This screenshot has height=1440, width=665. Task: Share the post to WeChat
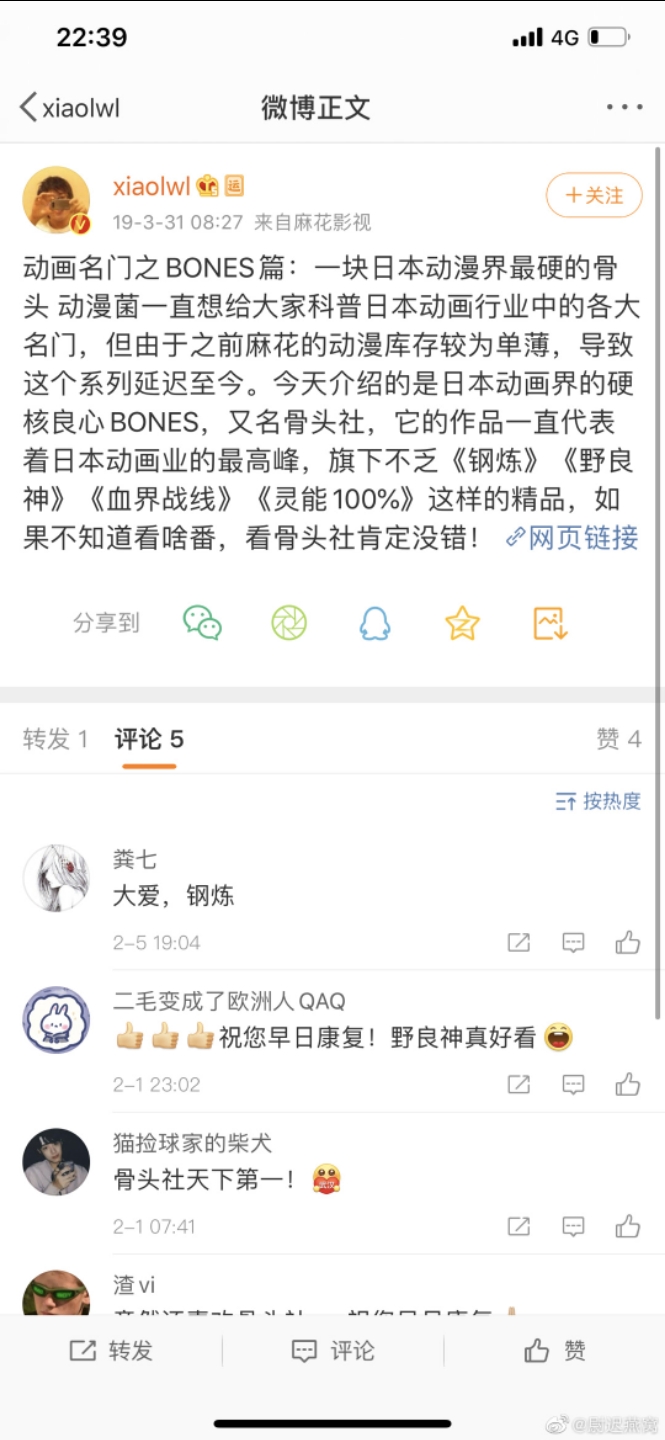[202, 623]
